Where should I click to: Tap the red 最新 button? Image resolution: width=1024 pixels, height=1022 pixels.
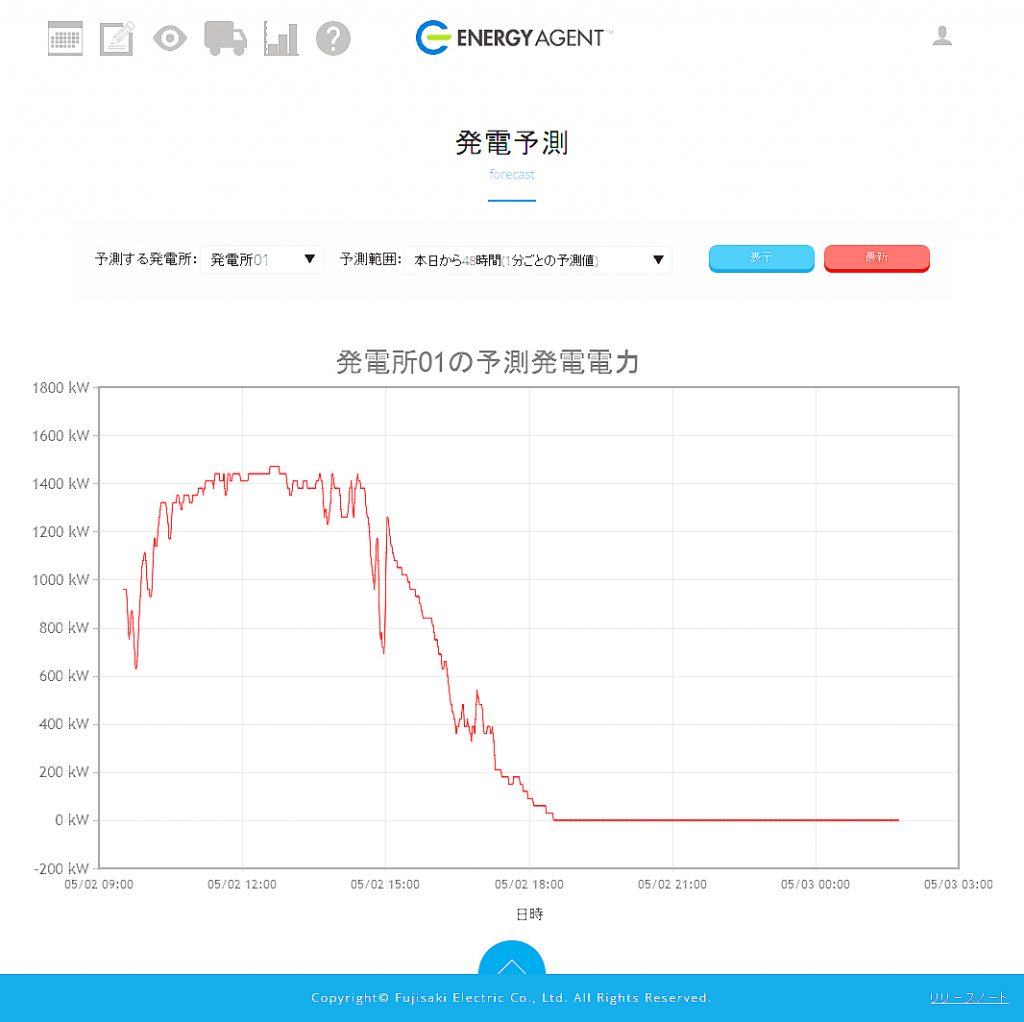point(876,258)
